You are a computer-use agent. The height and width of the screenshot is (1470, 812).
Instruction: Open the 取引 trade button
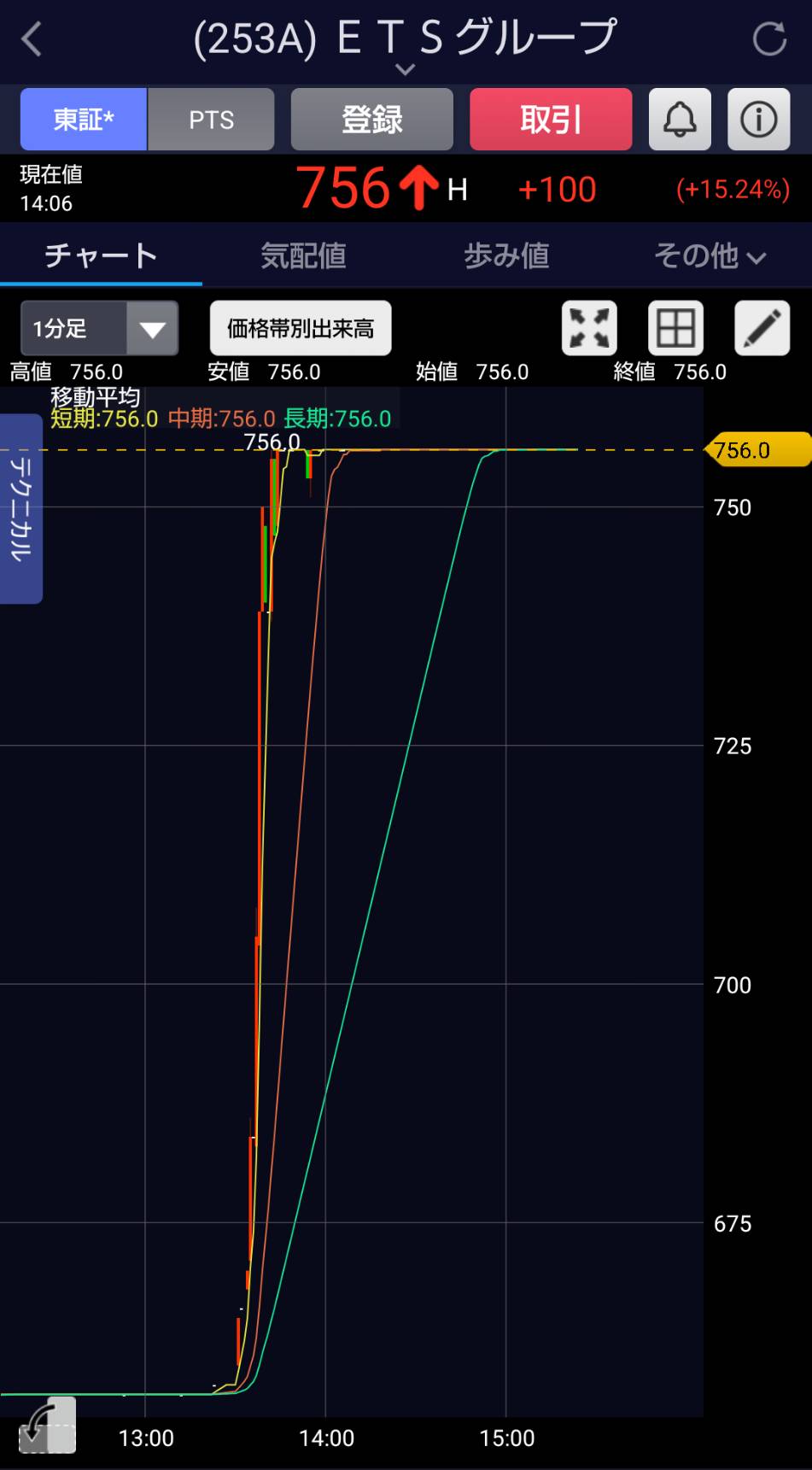[x=551, y=120]
